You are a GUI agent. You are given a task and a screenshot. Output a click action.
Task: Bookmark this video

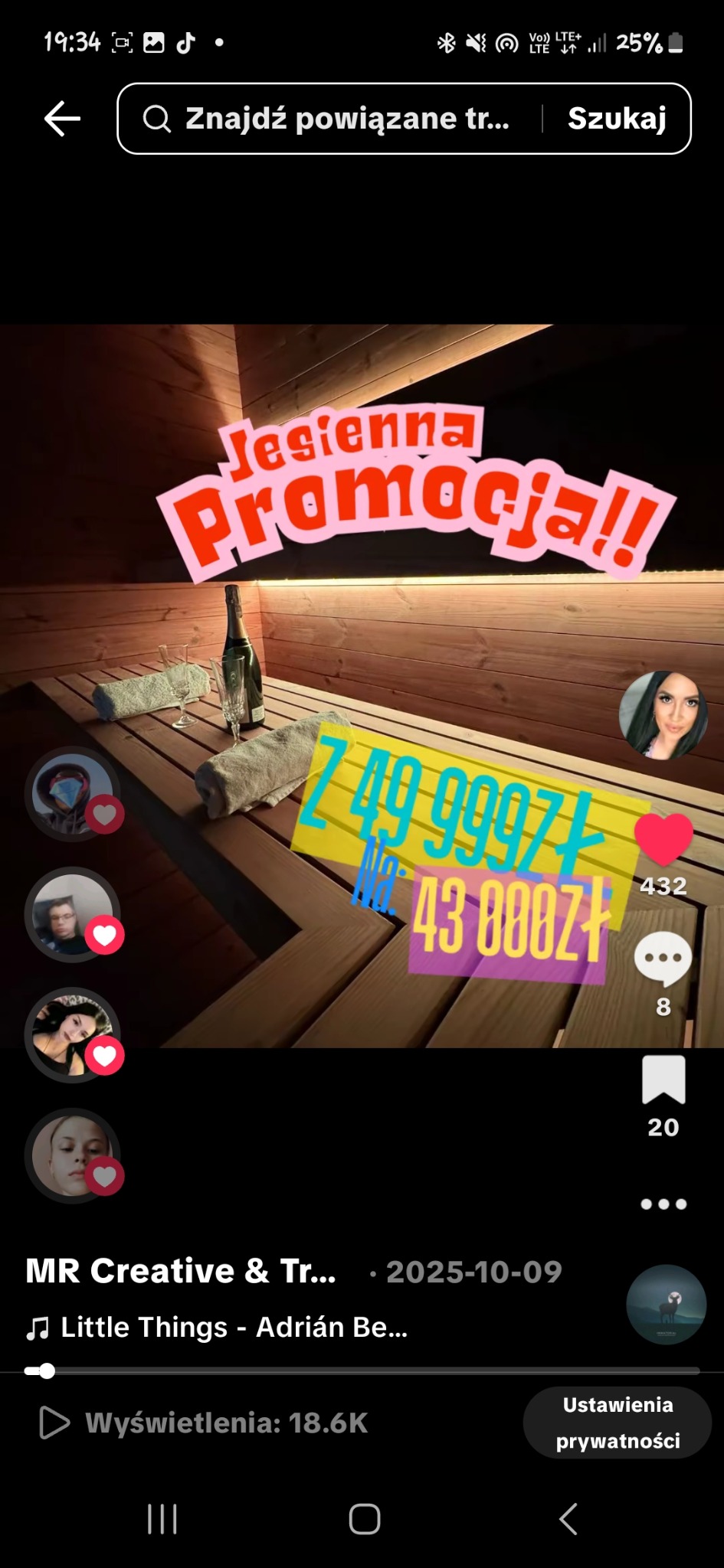tap(663, 1080)
